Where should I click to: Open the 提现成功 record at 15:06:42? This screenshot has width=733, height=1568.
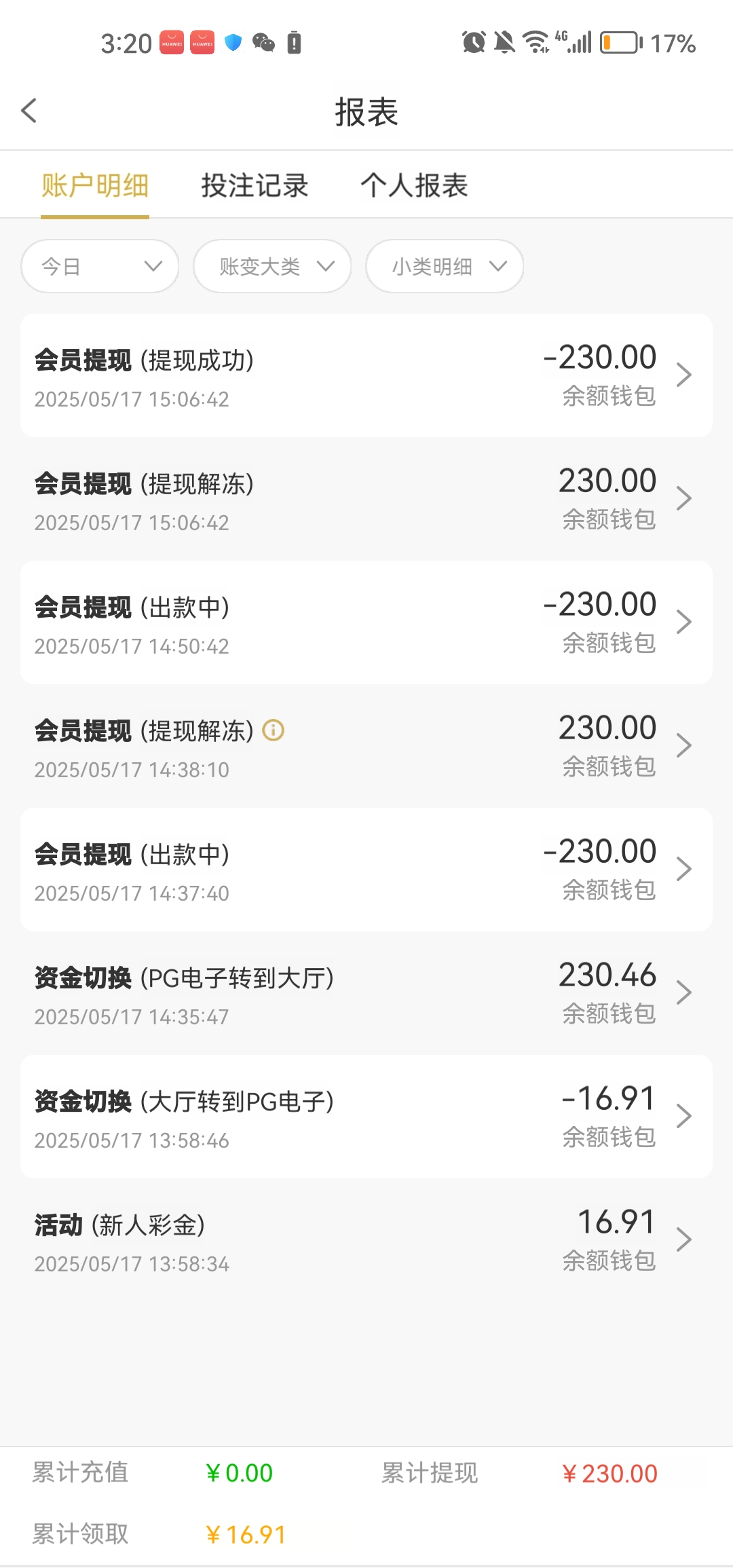(366, 375)
